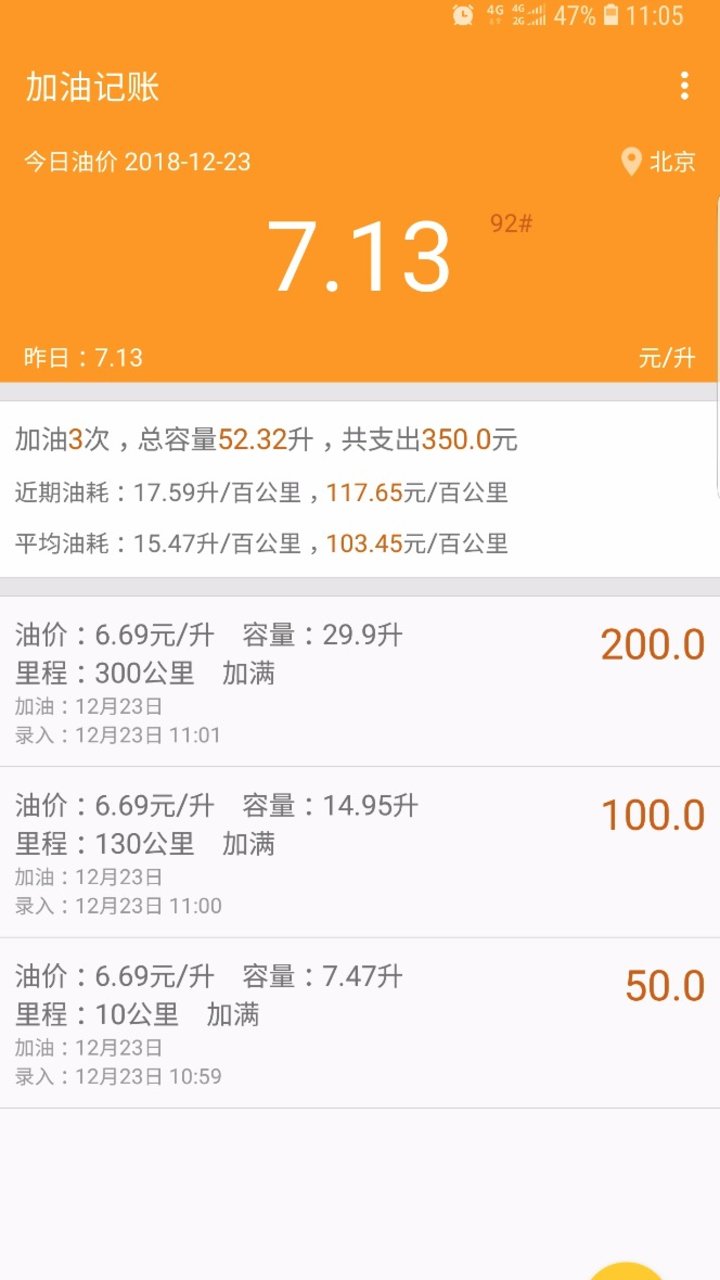This screenshot has width=720, height=1280.
Task: Open the 50.0 refuel record
Action: coord(360,1023)
